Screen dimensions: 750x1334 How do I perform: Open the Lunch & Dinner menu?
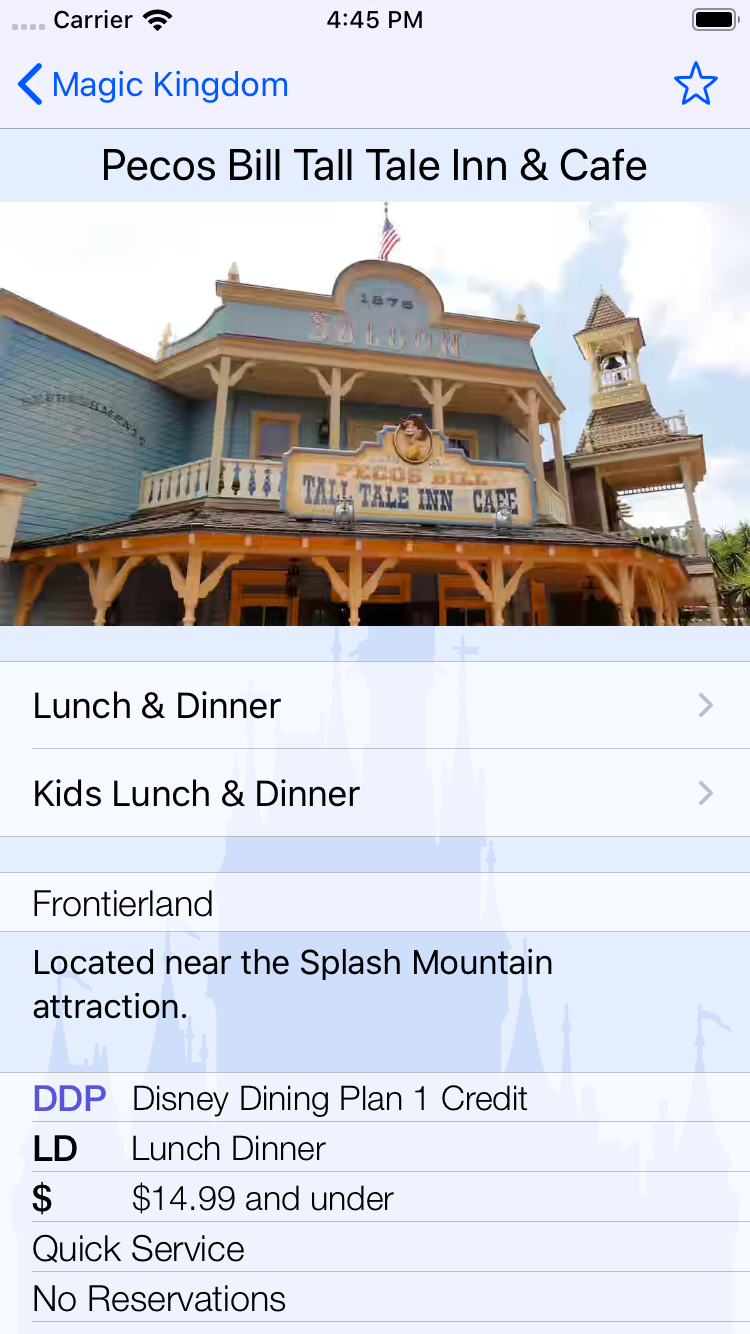(x=375, y=706)
